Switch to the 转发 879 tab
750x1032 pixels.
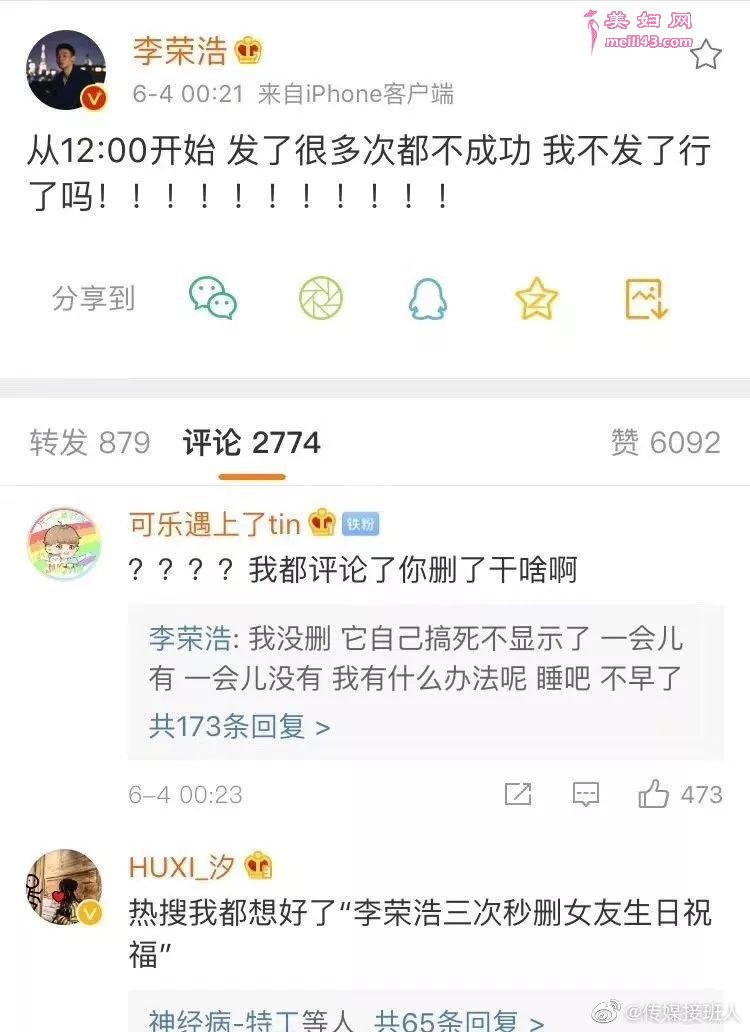click(90, 442)
